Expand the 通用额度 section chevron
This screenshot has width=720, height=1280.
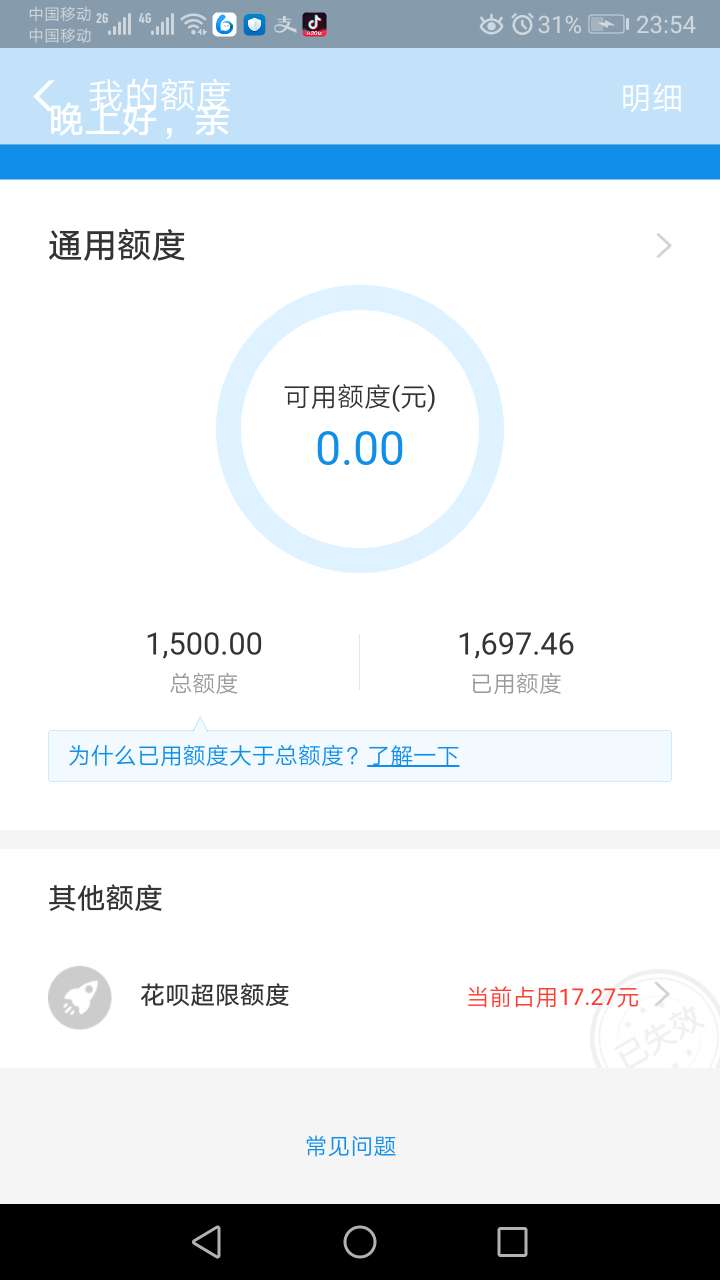[664, 246]
